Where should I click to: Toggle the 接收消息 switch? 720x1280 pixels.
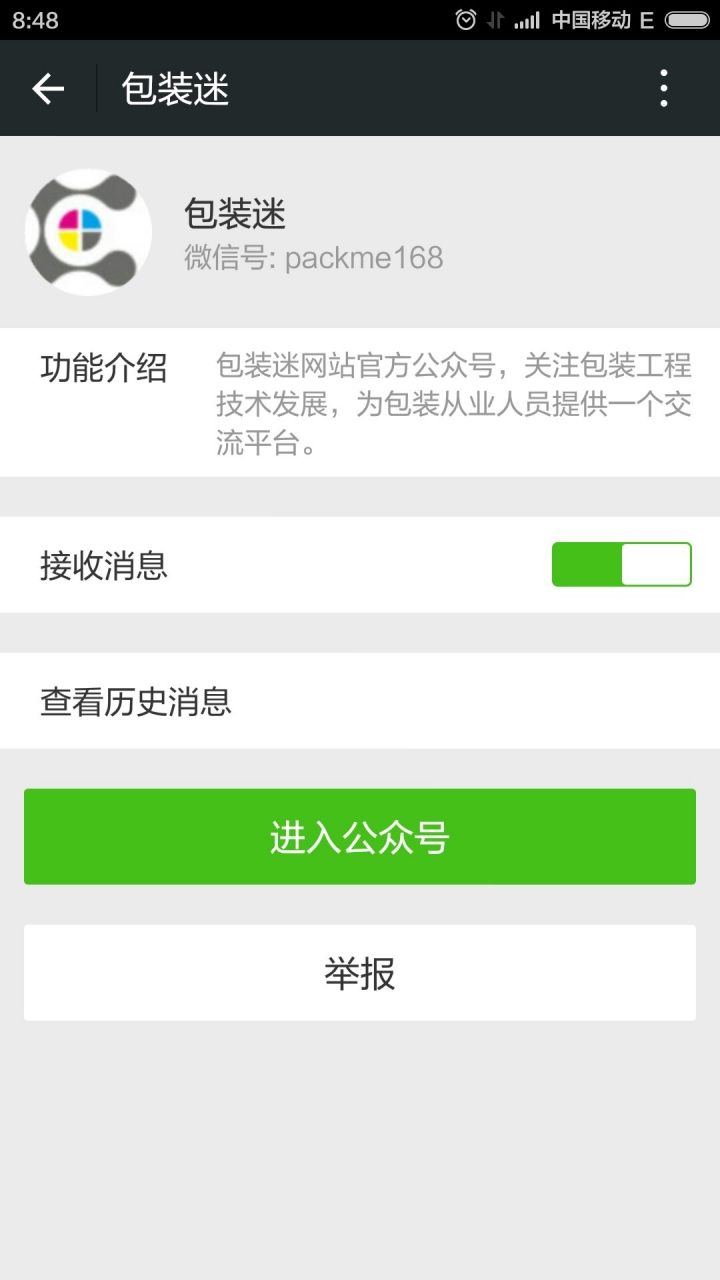(x=621, y=565)
